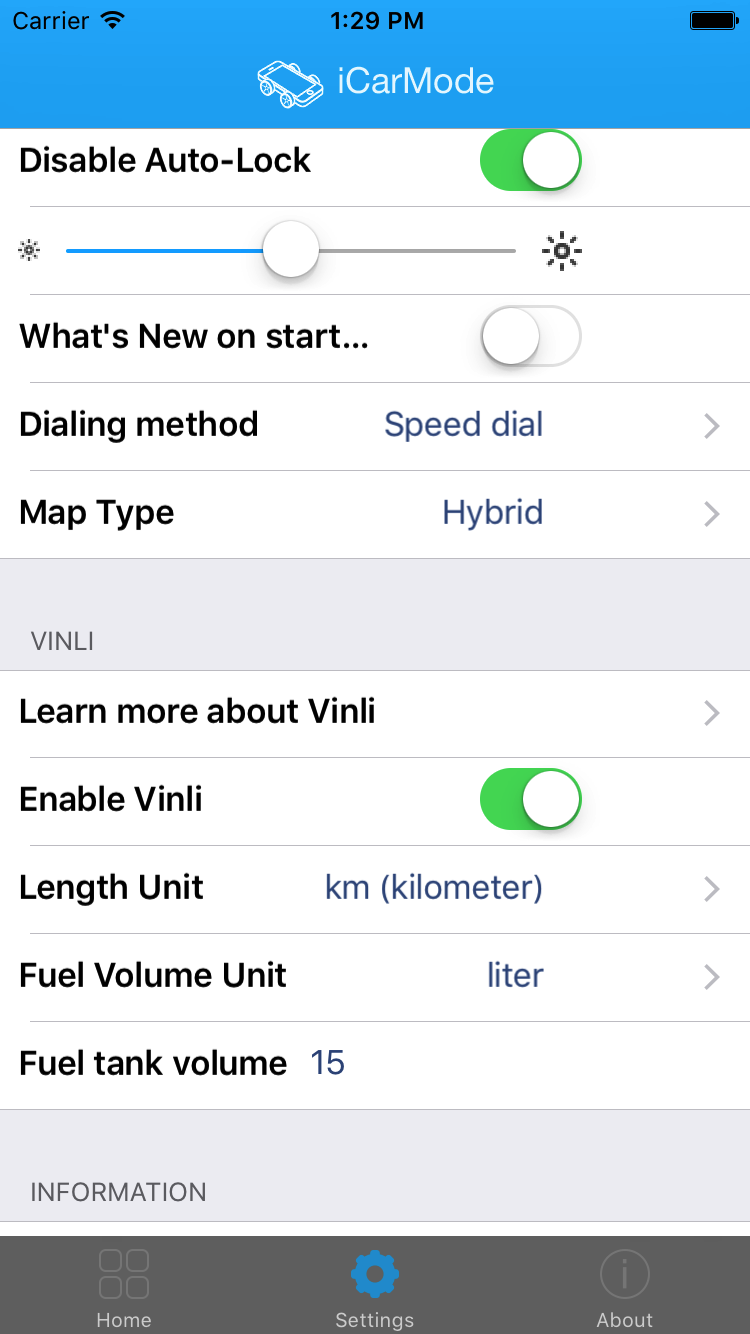Open the Dialing method setting

[x=375, y=426]
